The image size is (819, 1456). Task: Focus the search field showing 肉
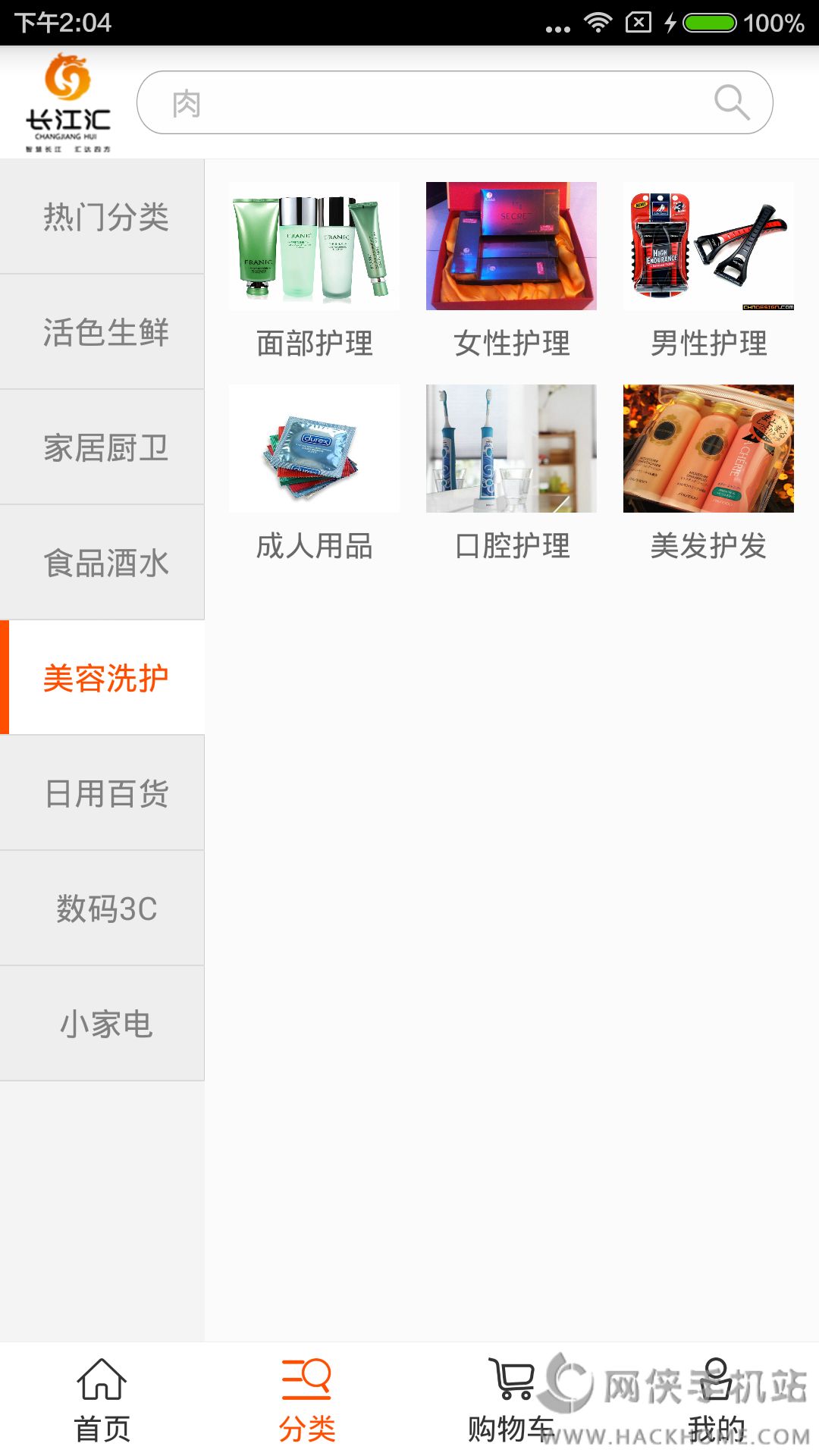click(425, 102)
